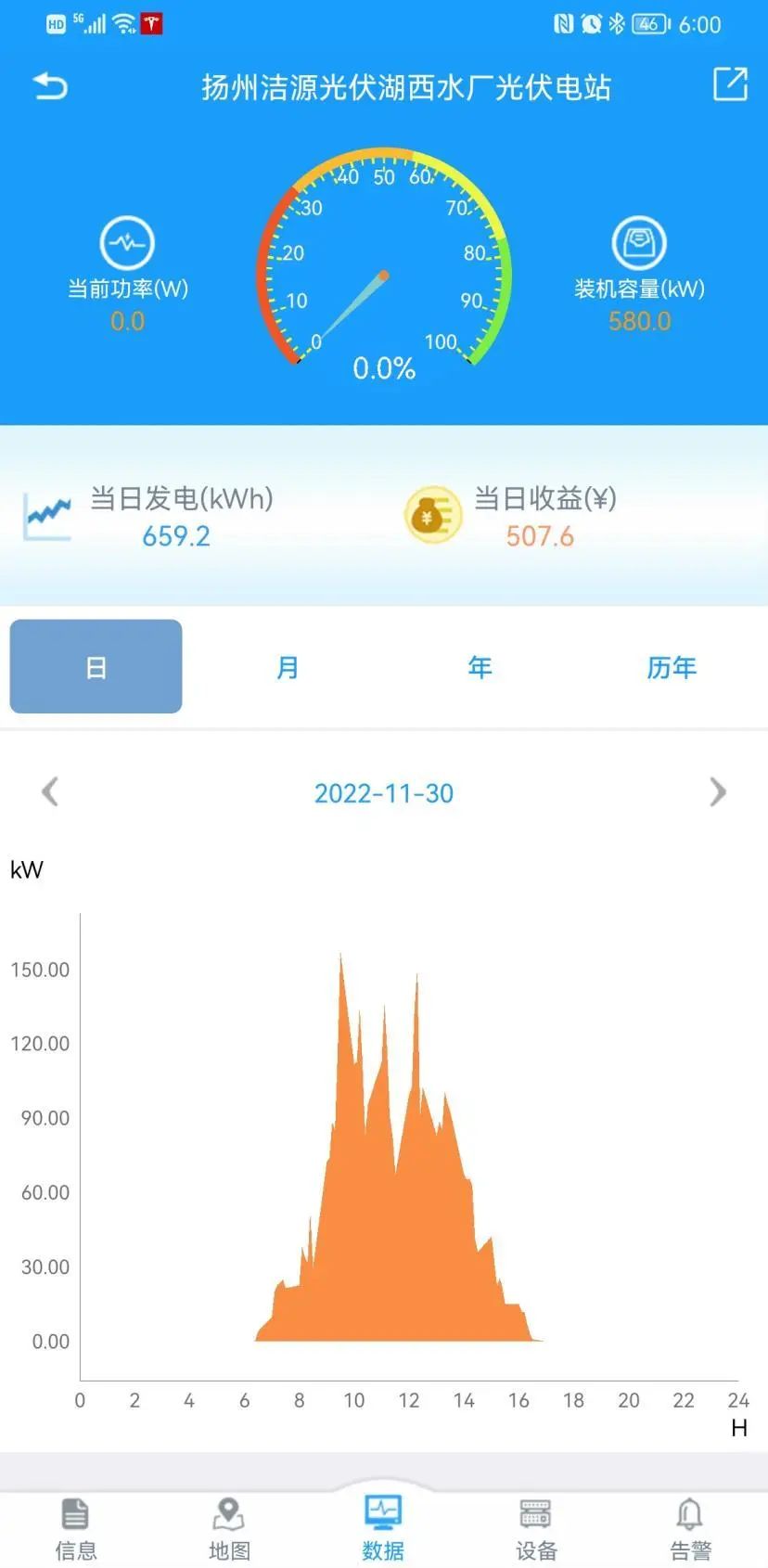Open the 设备 devices tab
This screenshot has height=1568, width=768.
(536, 1528)
